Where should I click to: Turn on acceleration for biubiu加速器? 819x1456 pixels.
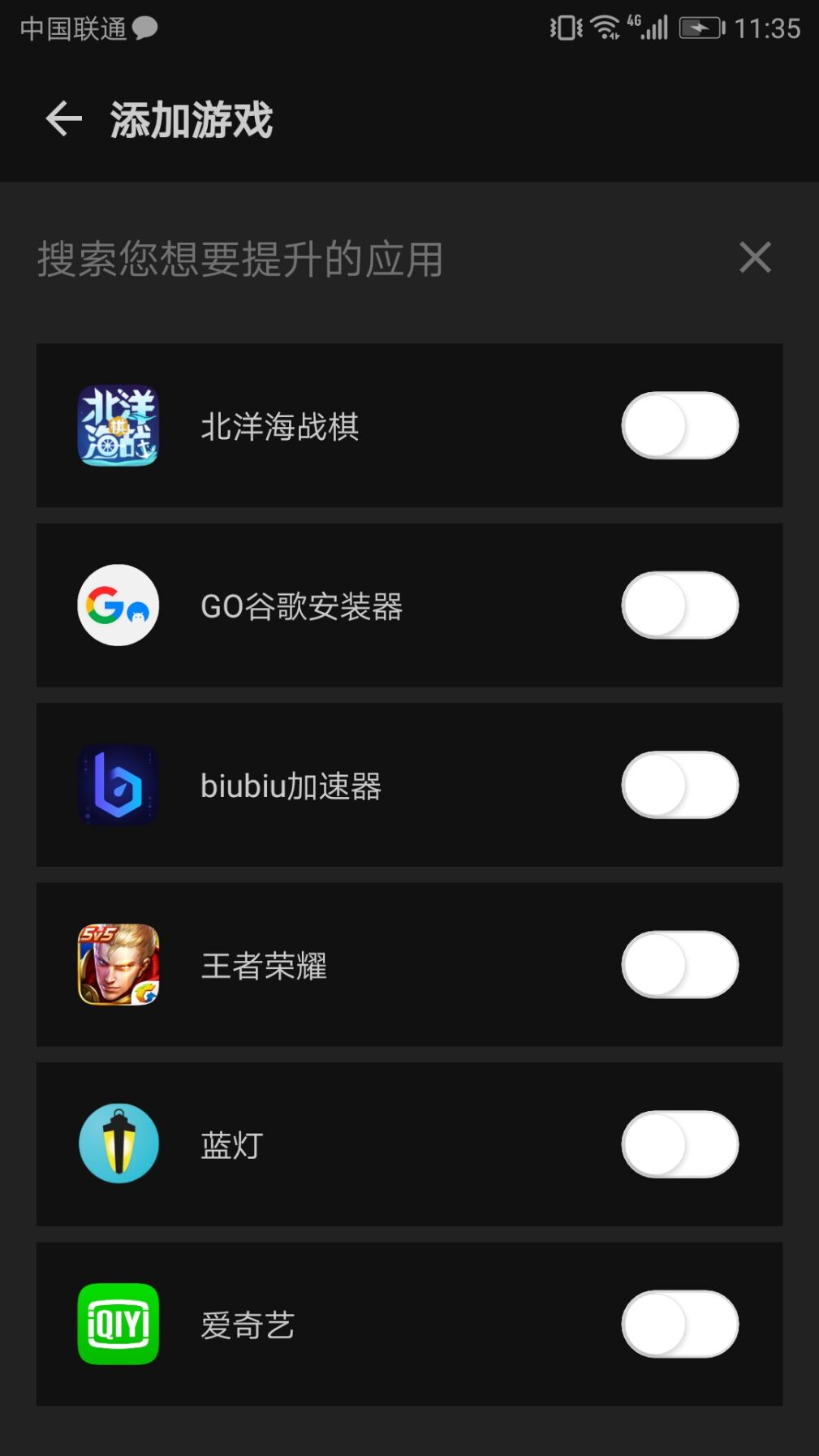click(x=680, y=785)
